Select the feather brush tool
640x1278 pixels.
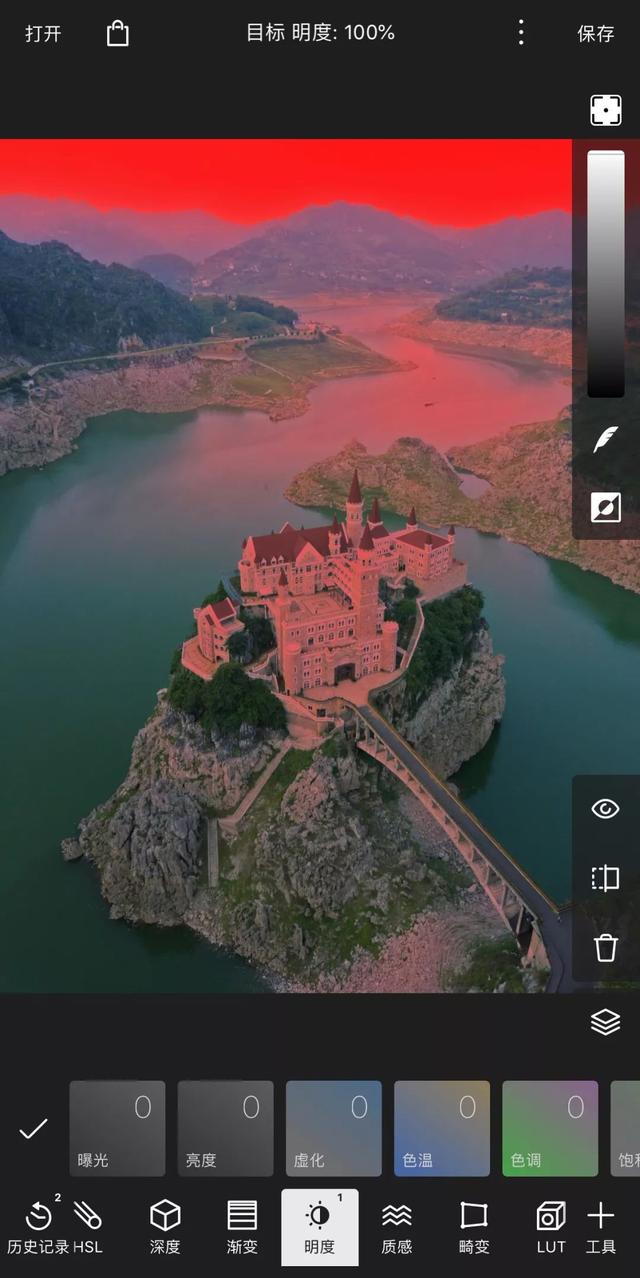(x=605, y=439)
